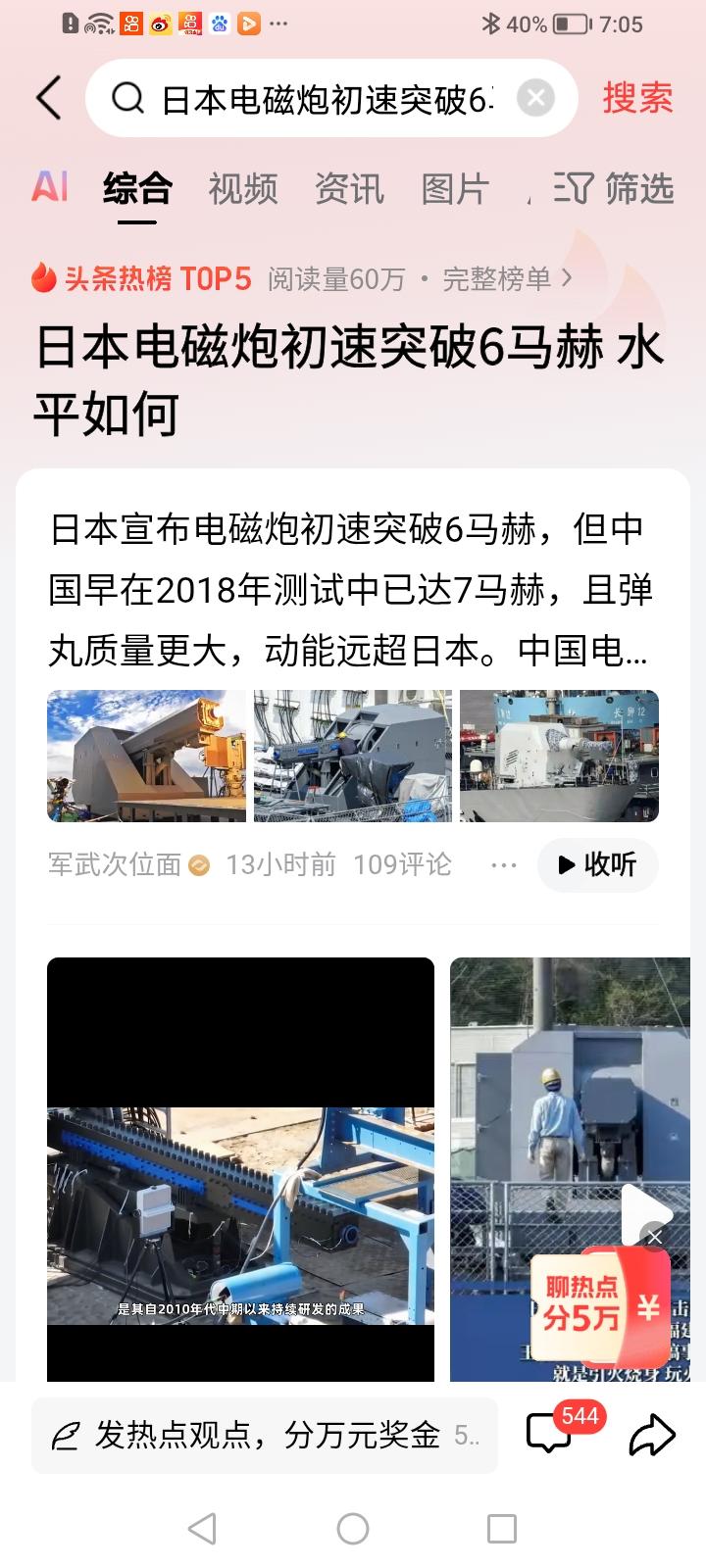Expand the full rankings via 完整榜单
The image size is (706, 1568).
point(498,278)
